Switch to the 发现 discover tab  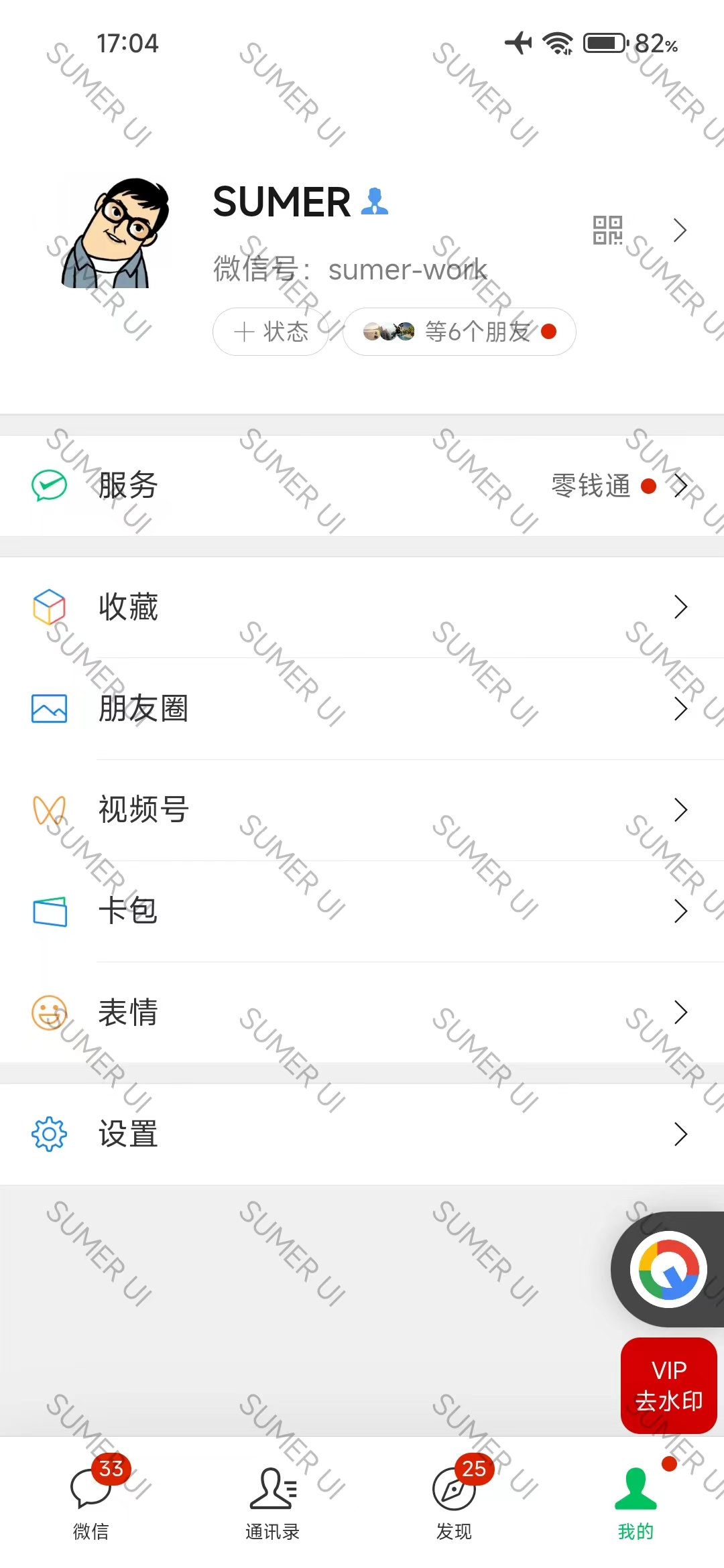coord(455,1501)
